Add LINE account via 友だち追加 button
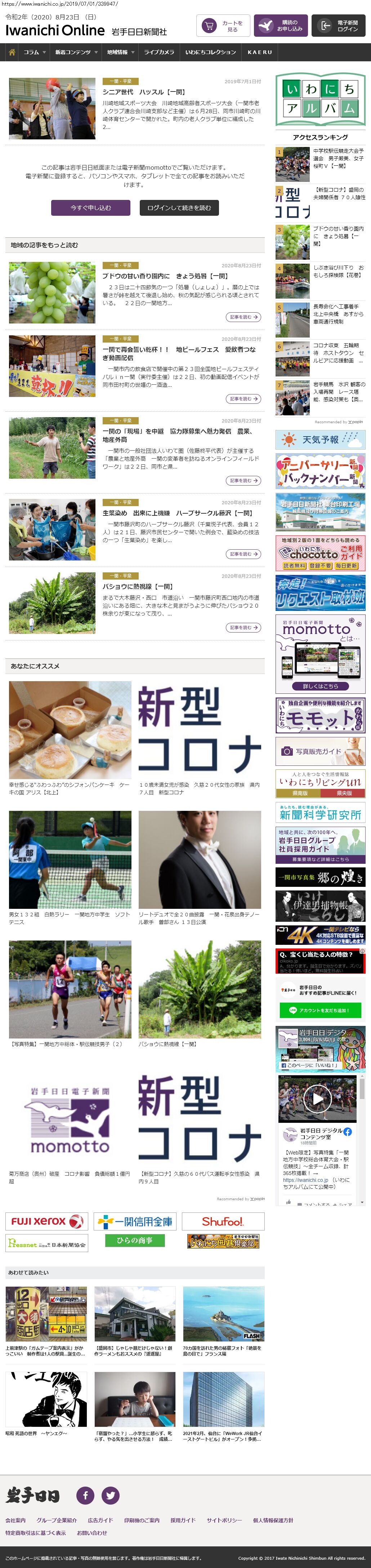Screen dimensions: 371x1568 (320, 1010)
